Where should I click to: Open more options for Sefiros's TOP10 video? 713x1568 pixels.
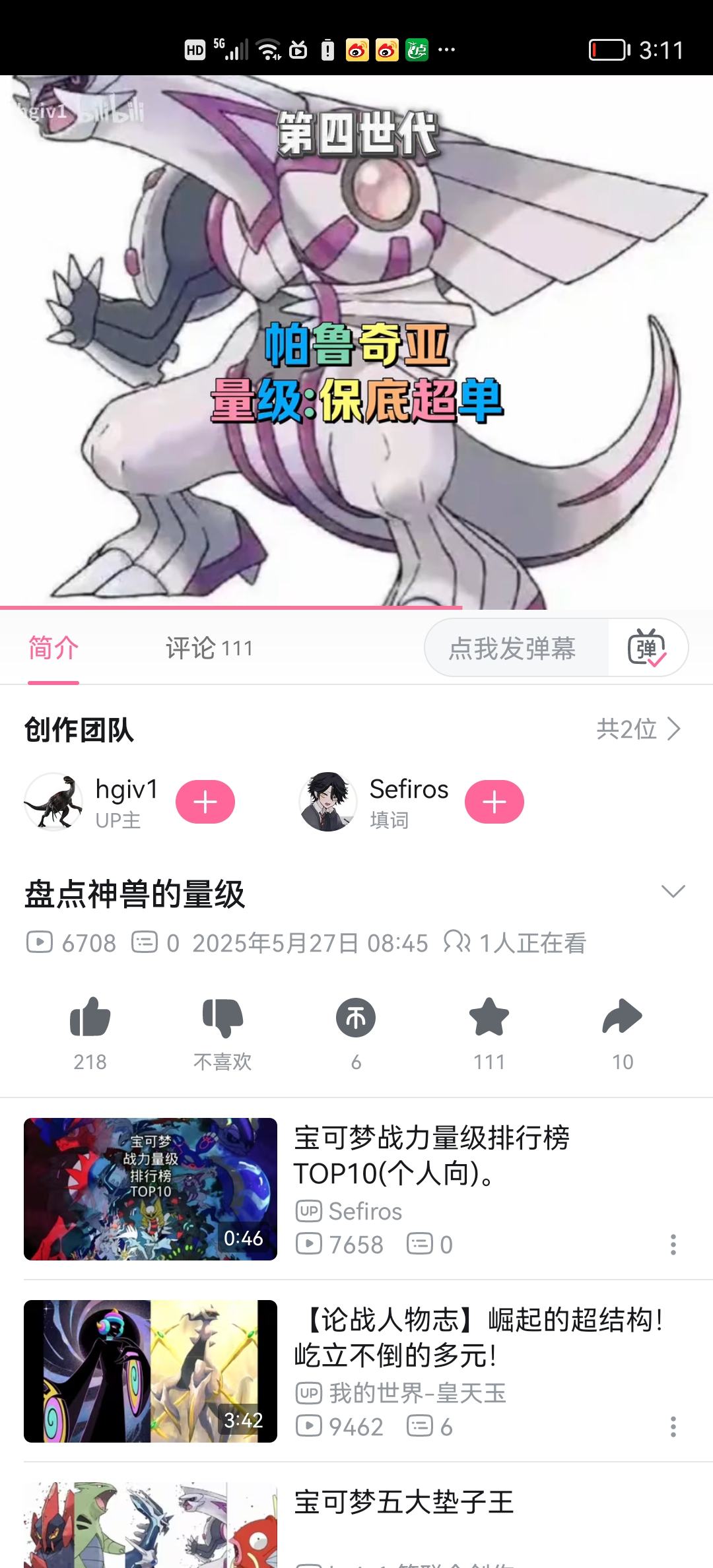click(673, 1245)
